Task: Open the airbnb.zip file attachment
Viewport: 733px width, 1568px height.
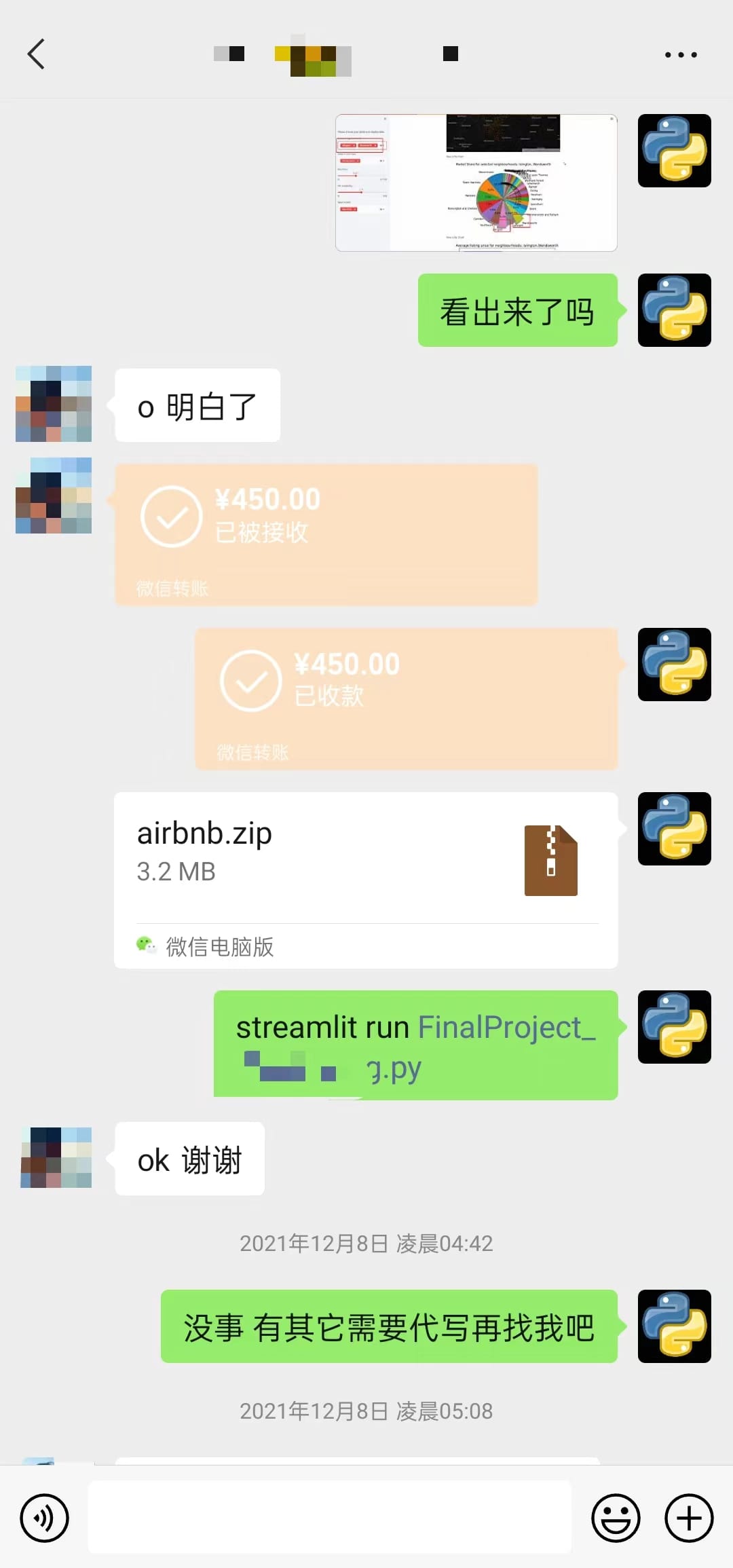Action: point(366,880)
